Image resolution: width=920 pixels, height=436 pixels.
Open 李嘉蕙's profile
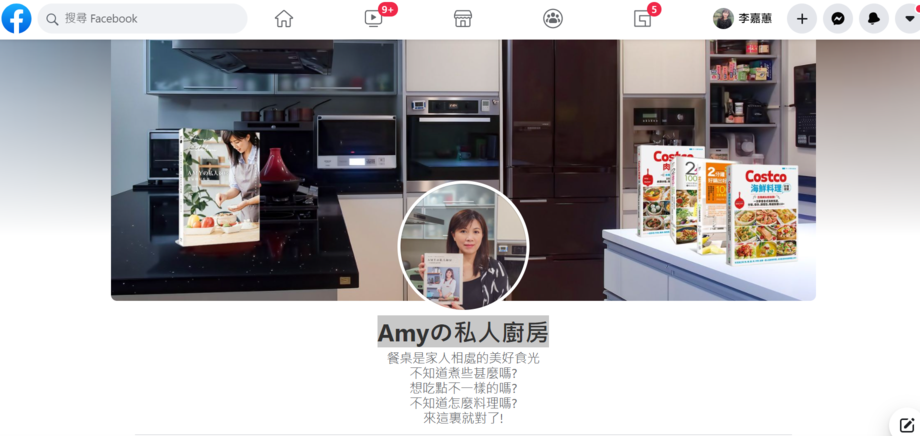coord(743,18)
